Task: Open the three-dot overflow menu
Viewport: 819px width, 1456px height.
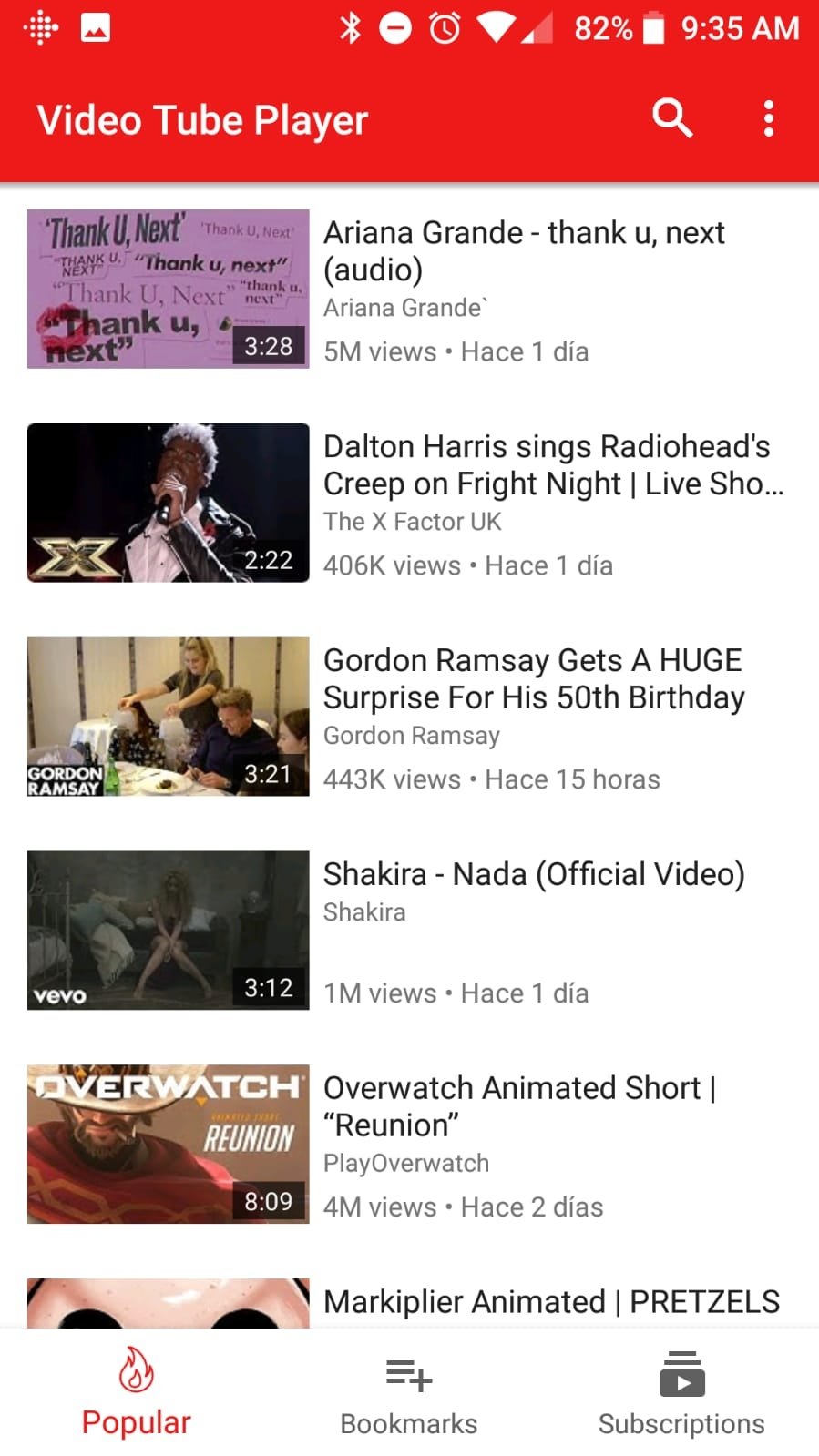Action: 768,118
